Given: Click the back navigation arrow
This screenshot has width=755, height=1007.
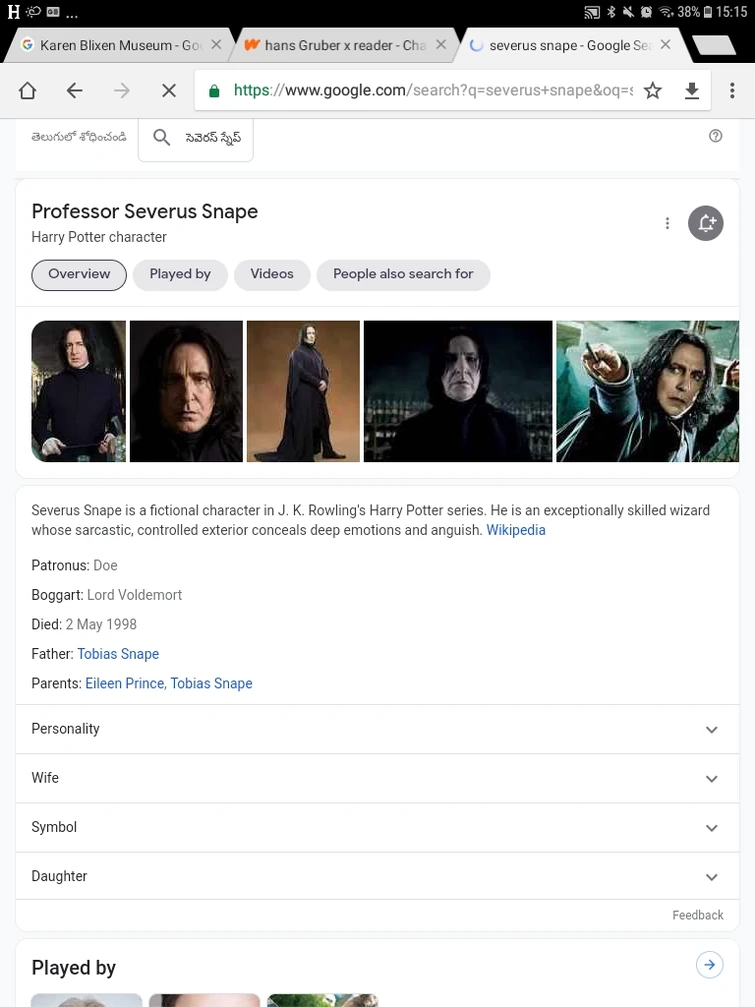Looking at the screenshot, I should click(x=74, y=90).
